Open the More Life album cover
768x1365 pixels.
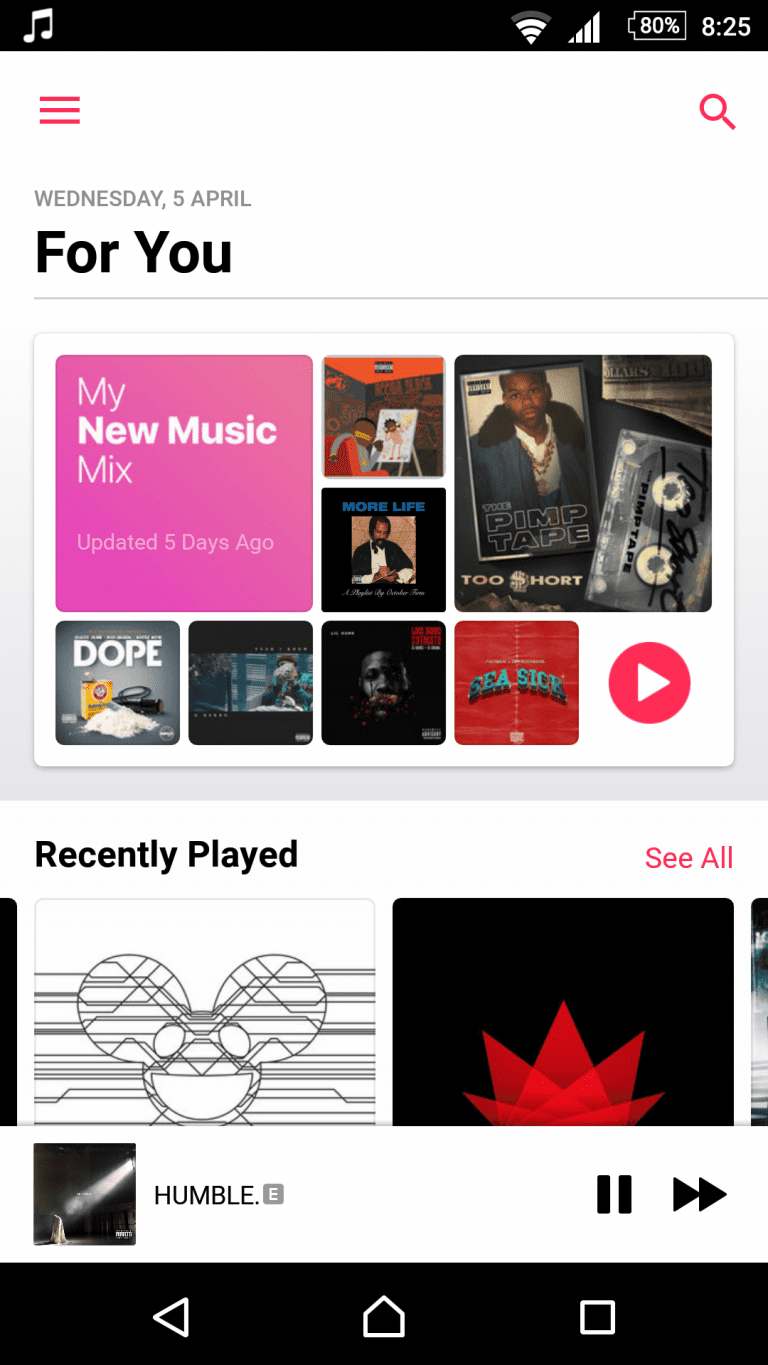click(383, 550)
